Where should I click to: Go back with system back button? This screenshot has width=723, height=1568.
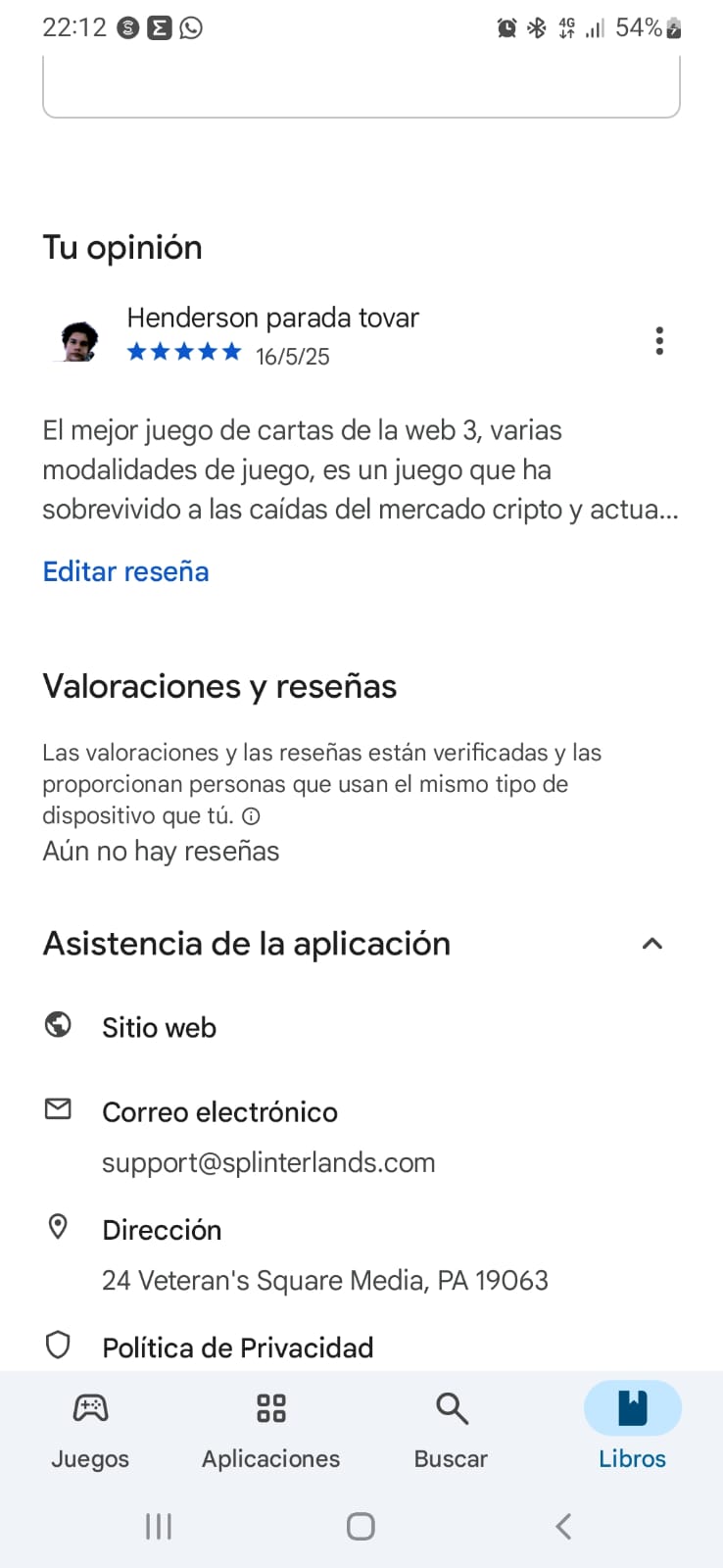point(563,1526)
